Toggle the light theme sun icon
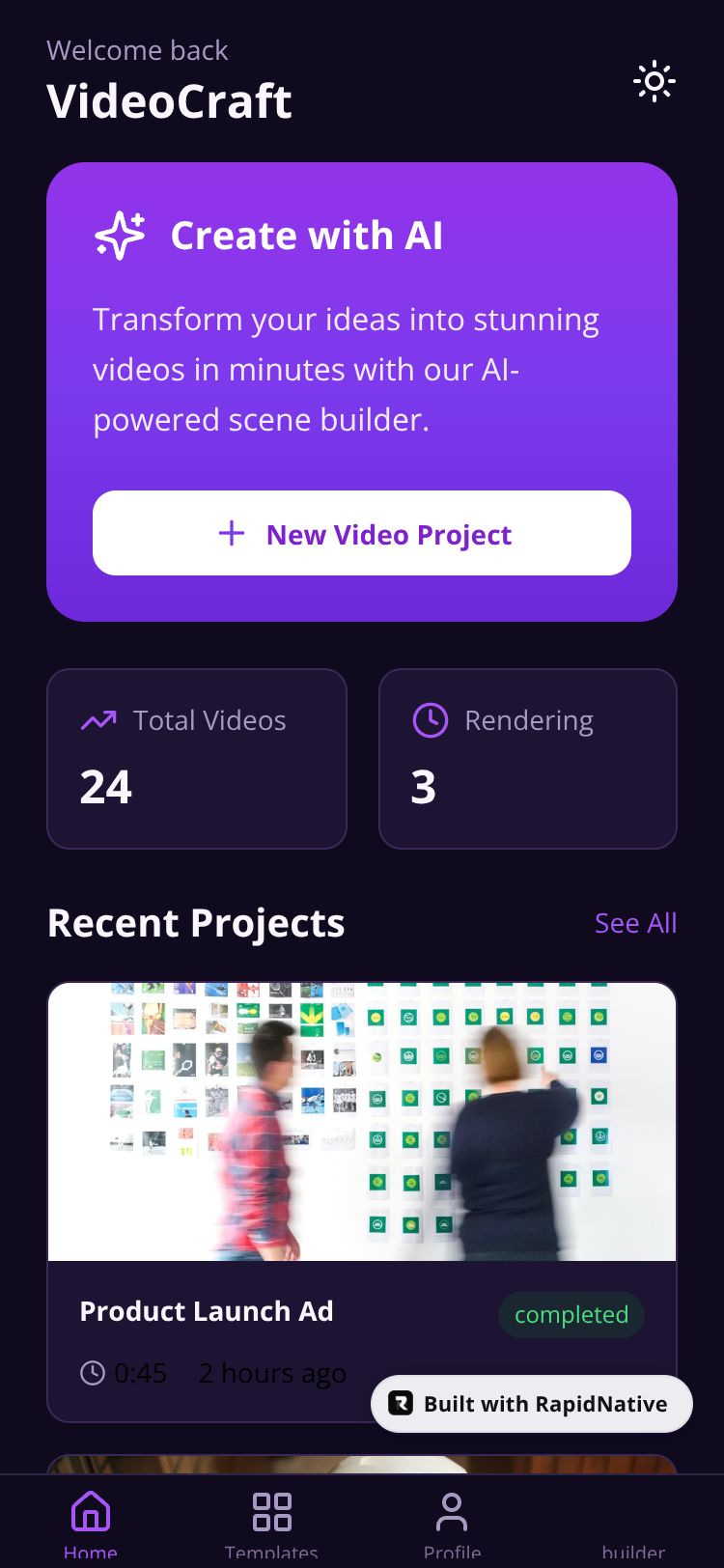This screenshot has width=724, height=1568. click(x=654, y=82)
